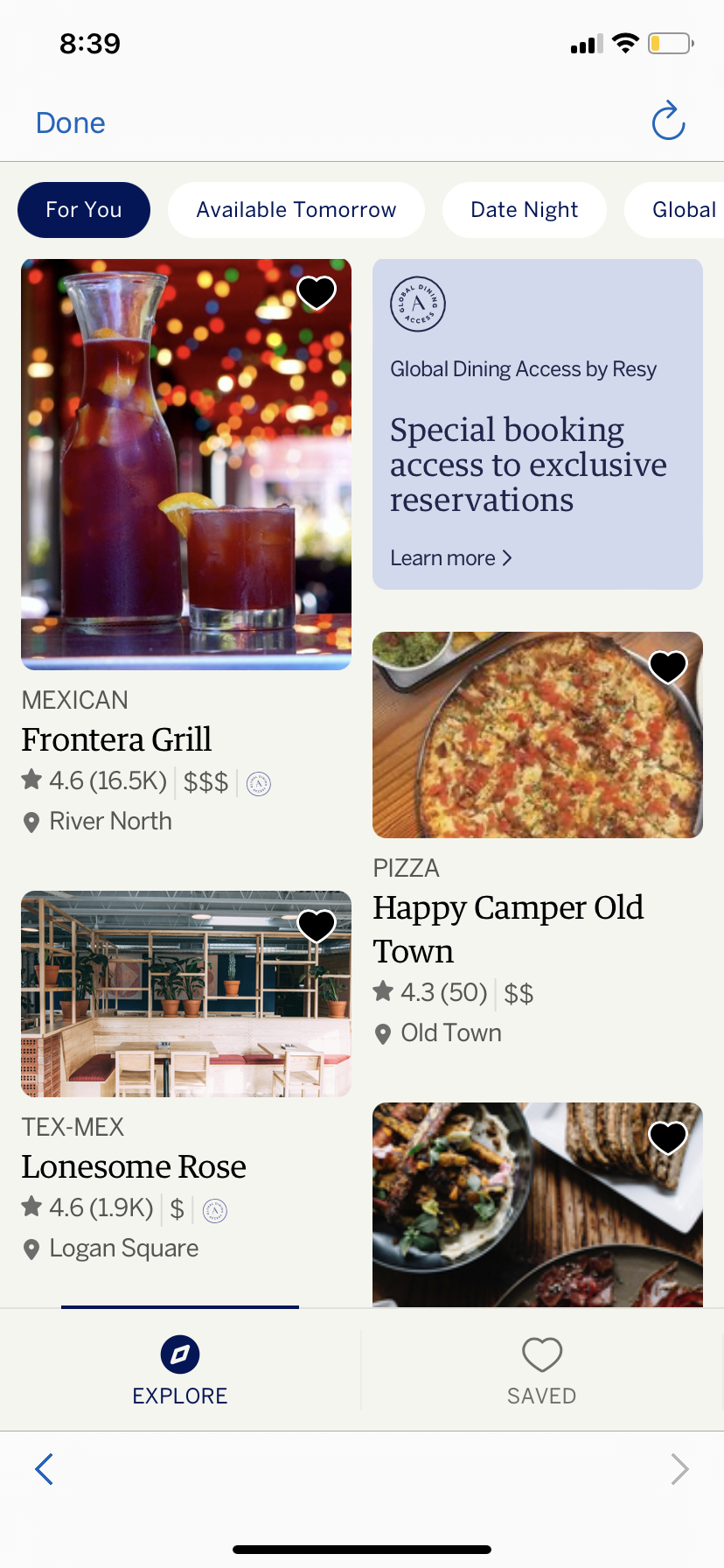Image resolution: width=724 pixels, height=1568 pixels.
Task: Open Learn more about Global Dining Access
Action: point(450,558)
